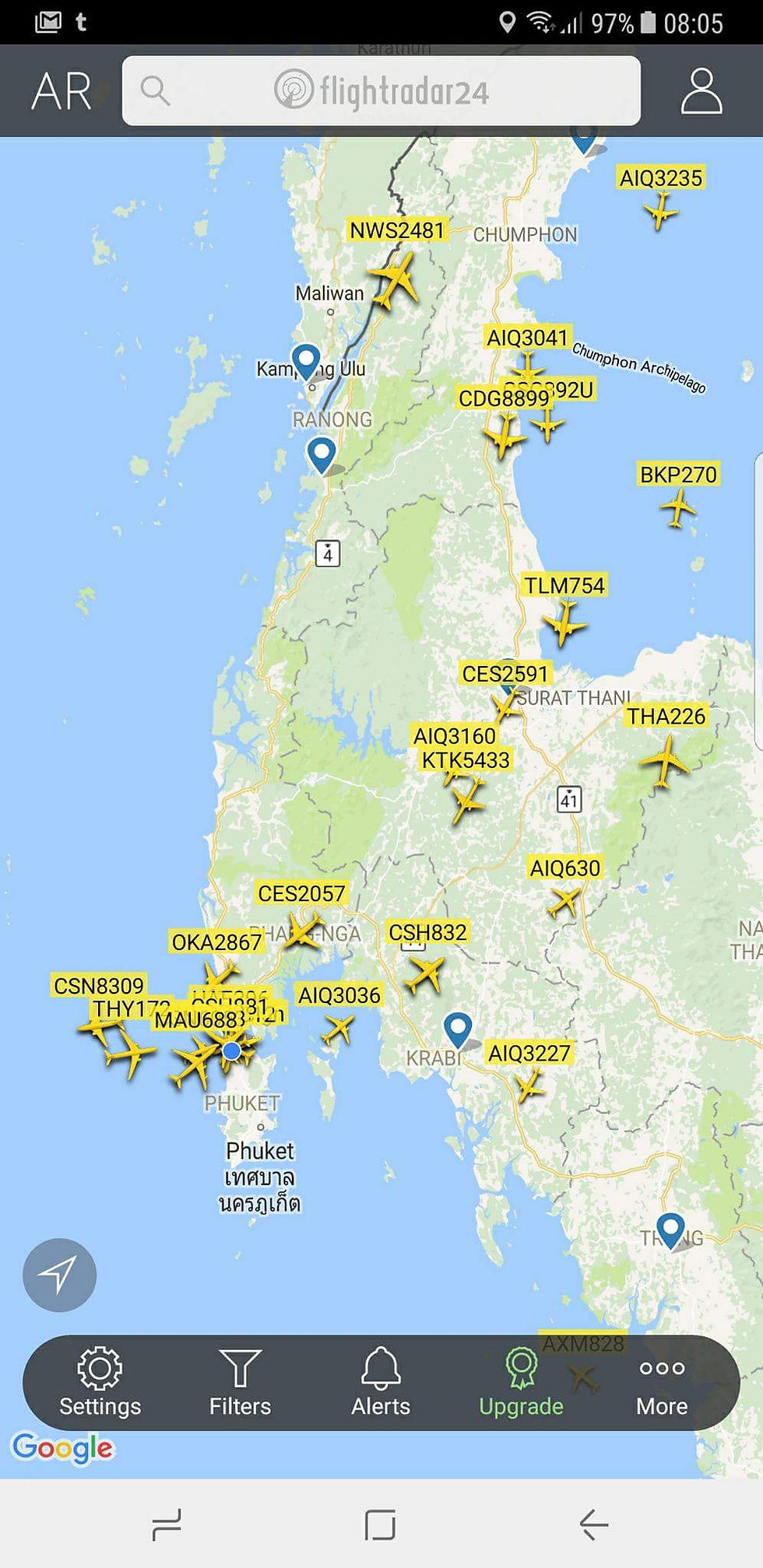Select flight AIQ3227 aircraft
This screenshot has height=1568, width=763.
click(529, 1084)
